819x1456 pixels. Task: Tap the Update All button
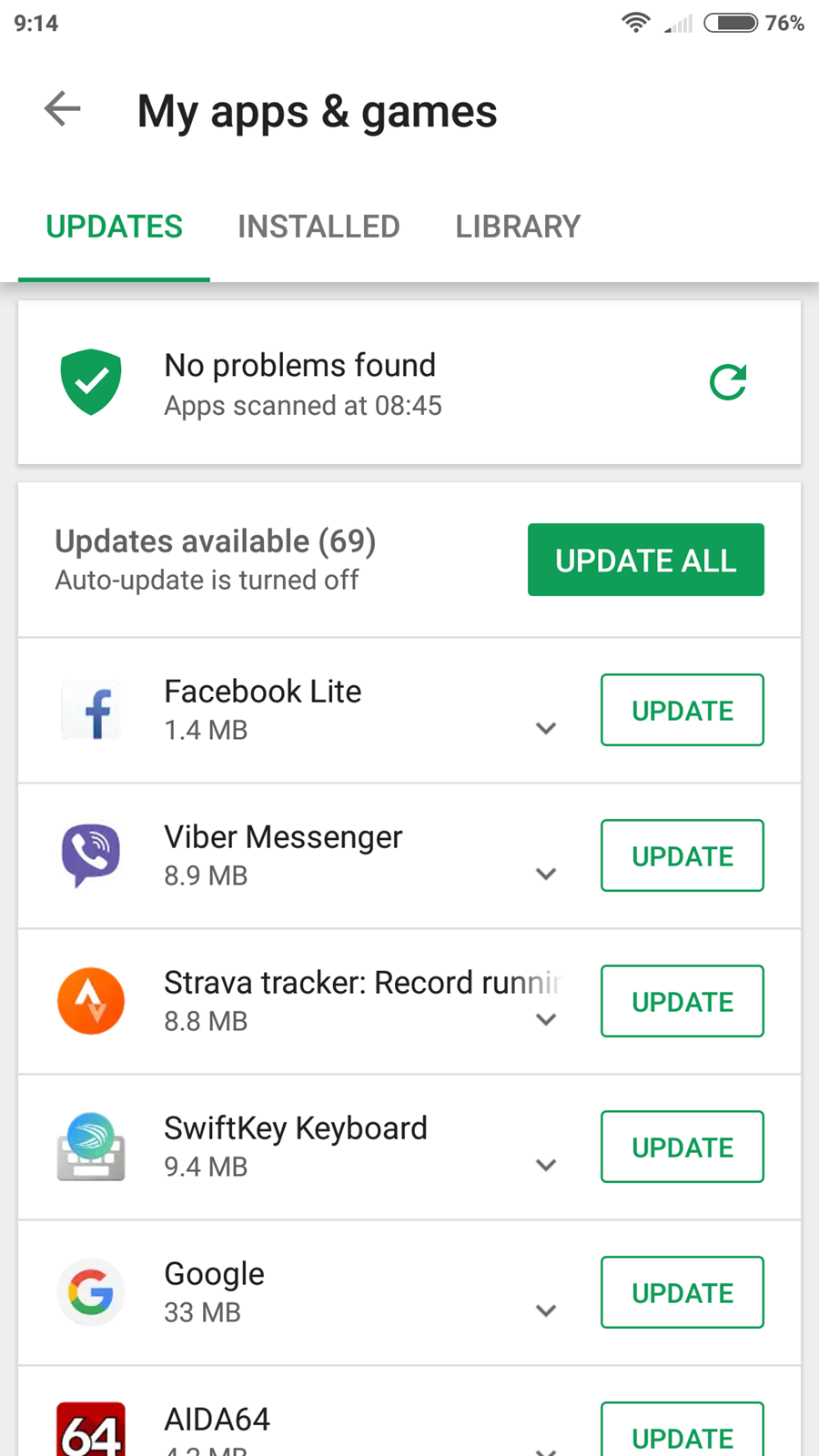point(646,560)
